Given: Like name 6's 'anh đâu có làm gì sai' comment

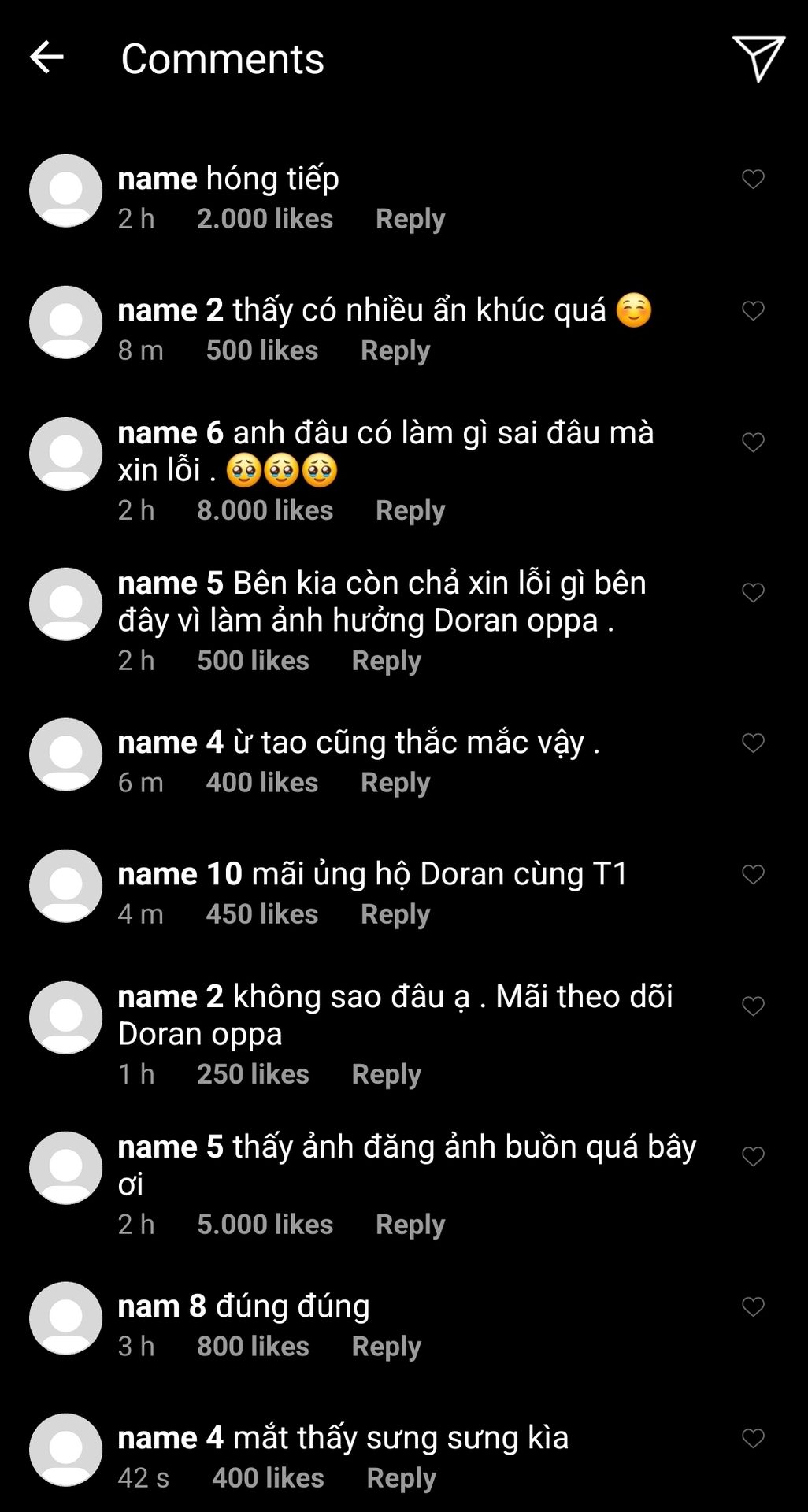Looking at the screenshot, I should (753, 443).
